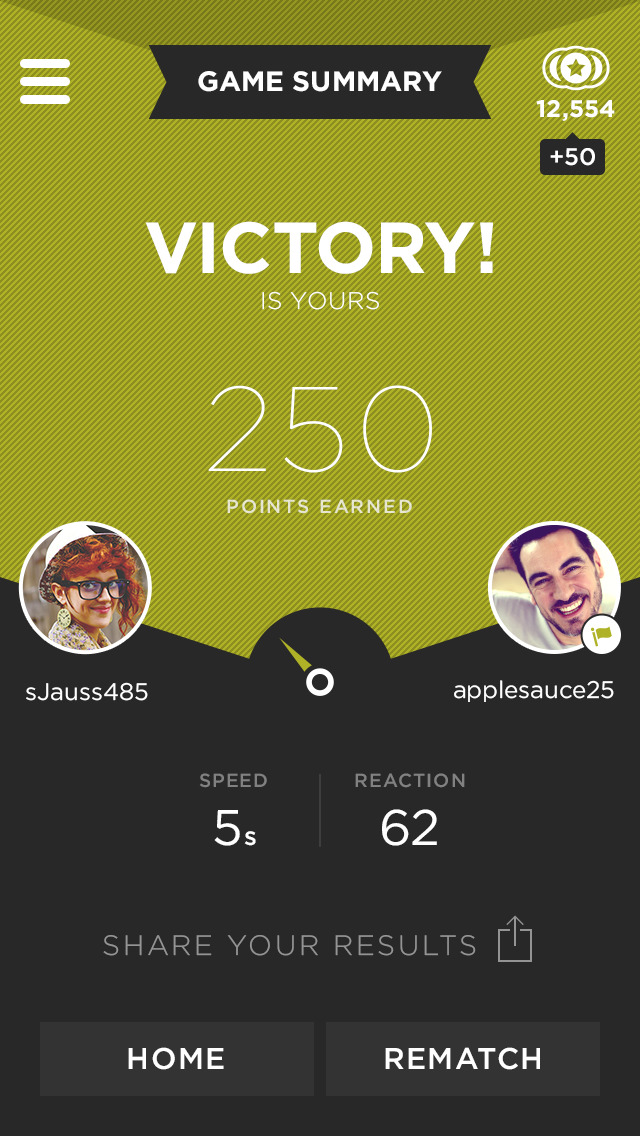Start a Rematch
Screen dimensions: 640x1136
(x=462, y=1058)
